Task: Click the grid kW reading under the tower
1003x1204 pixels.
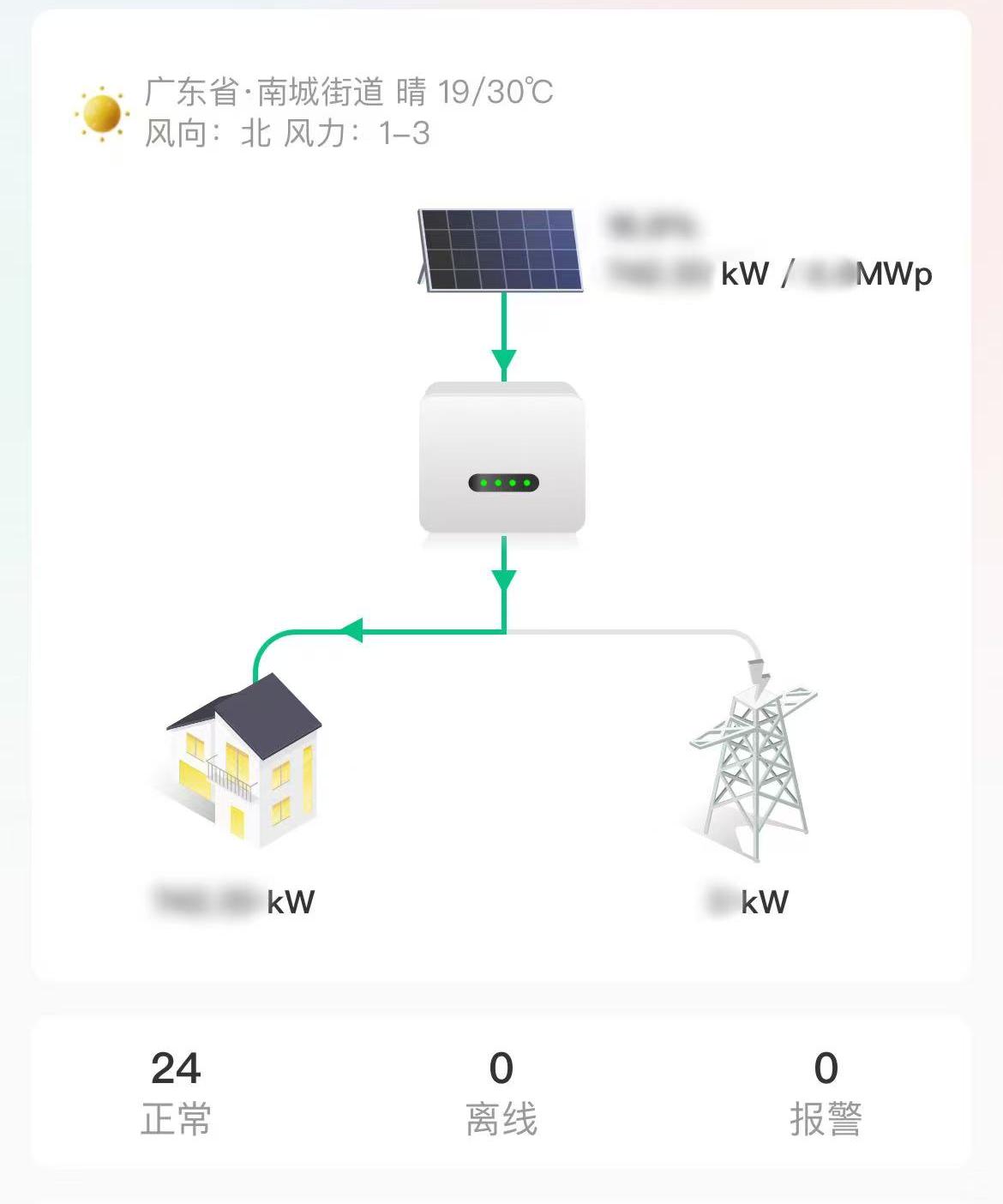Action: tap(750, 900)
